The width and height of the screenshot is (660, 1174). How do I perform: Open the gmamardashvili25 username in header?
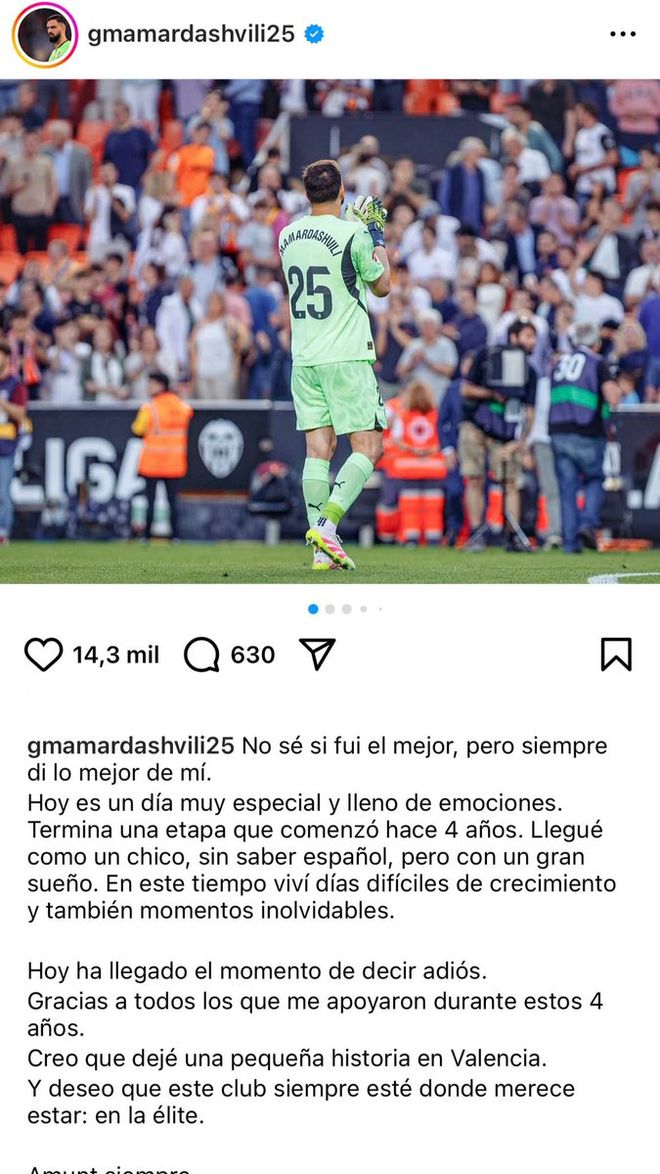point(191,34)
